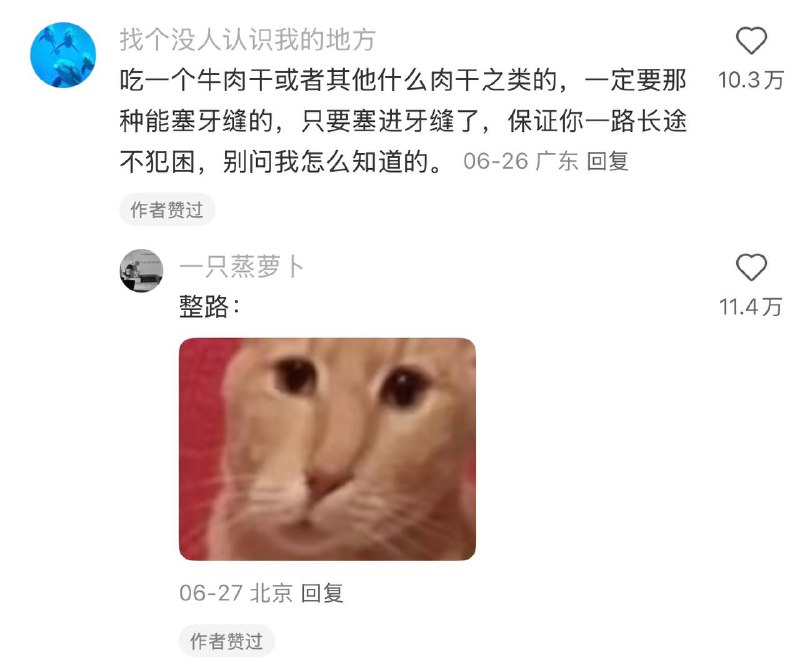Open profile via username 找个没人认识我的地方
Viewport: 800px width, 670px height.
tap(248, 41)
